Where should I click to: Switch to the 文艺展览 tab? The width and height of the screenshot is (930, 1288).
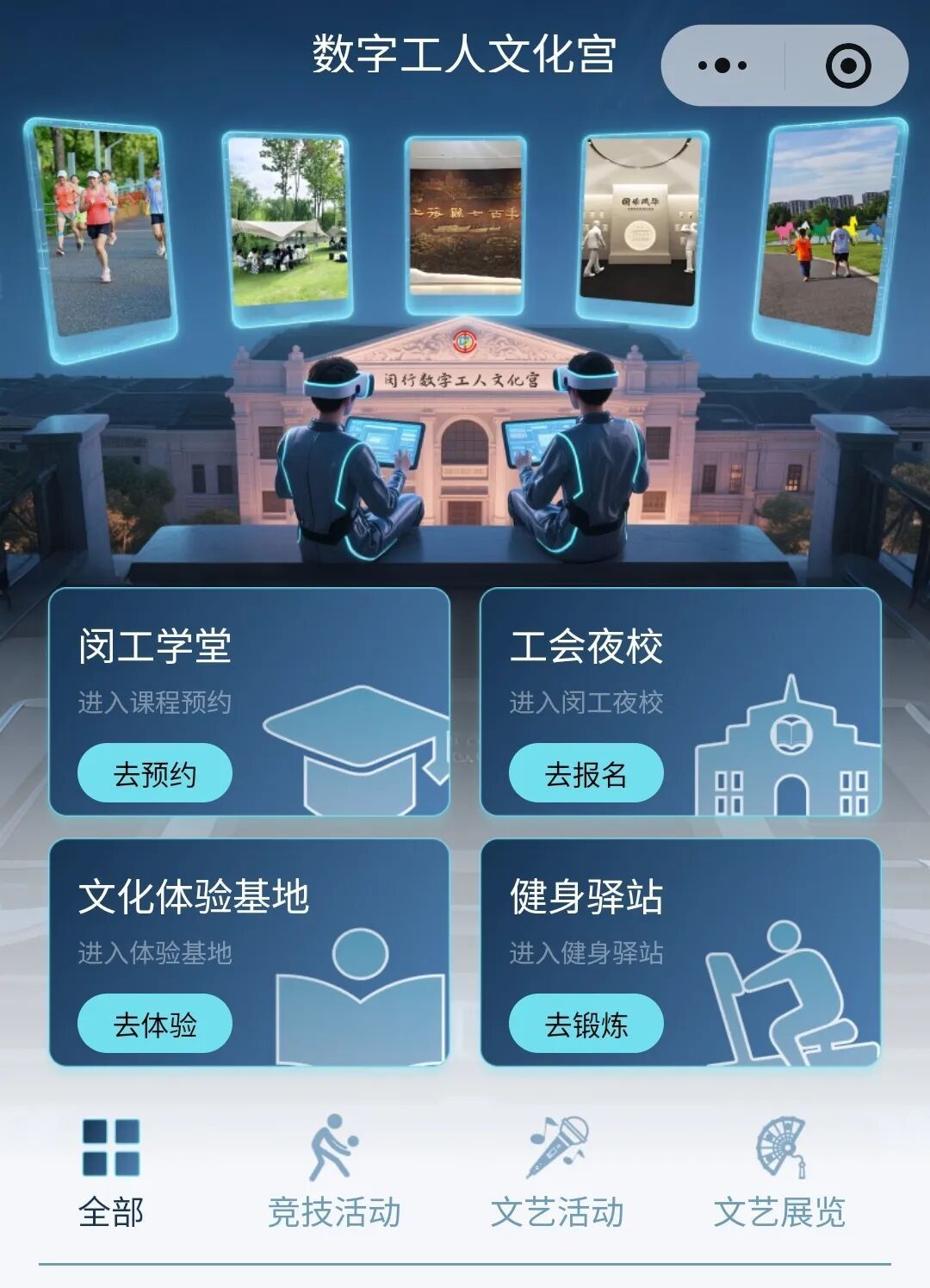click(x=779, y=1171)
